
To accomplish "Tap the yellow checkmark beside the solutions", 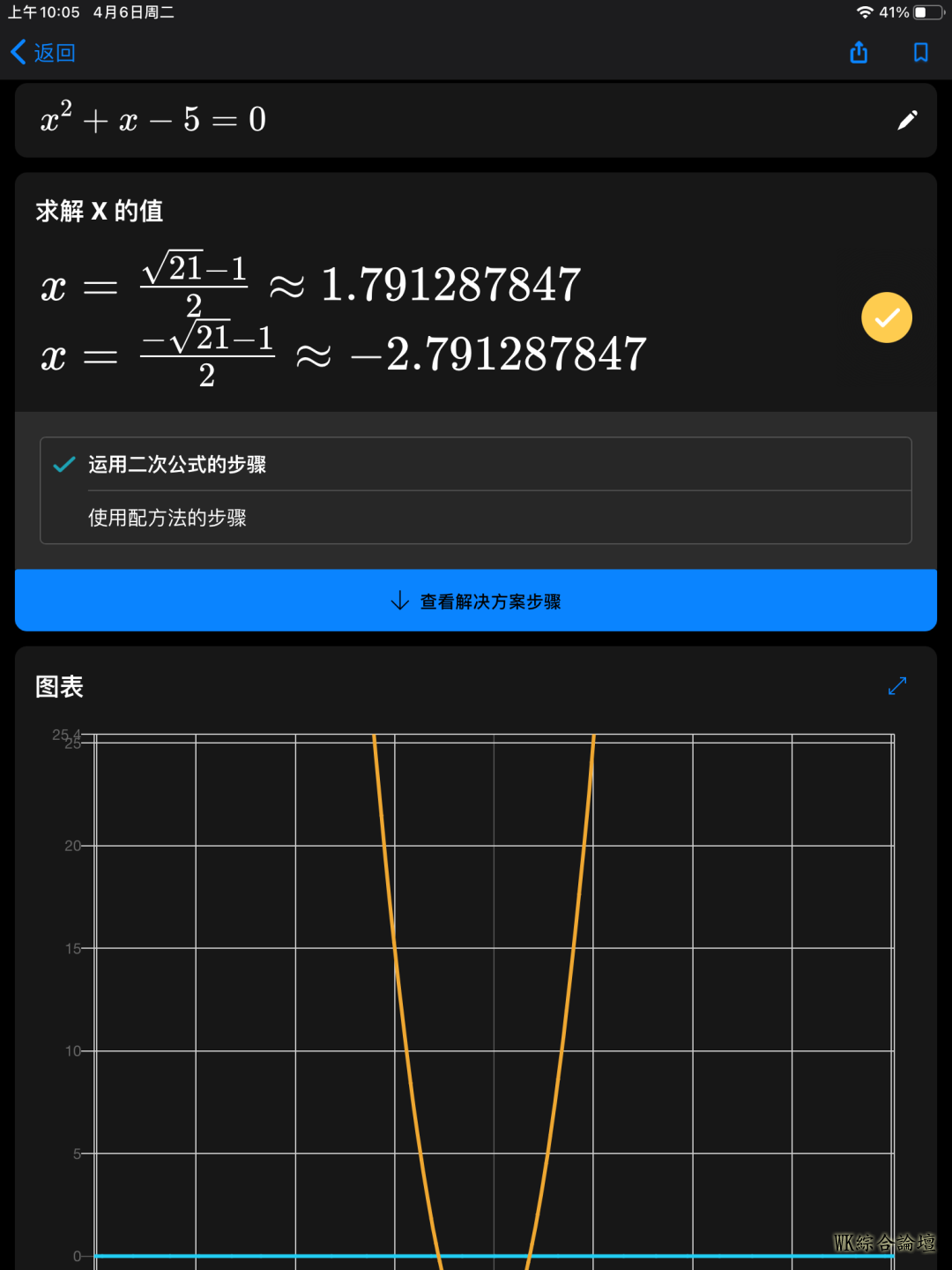I will pyautogui.click(x=886, y=317).
